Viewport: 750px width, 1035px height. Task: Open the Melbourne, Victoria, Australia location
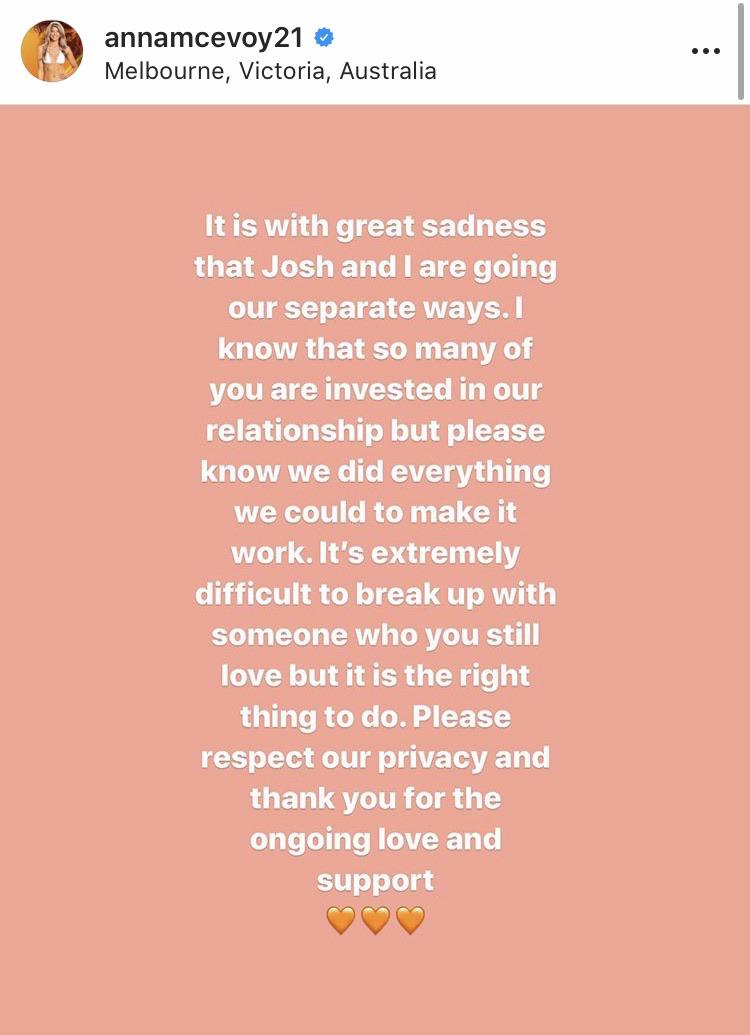coord(270,72)
